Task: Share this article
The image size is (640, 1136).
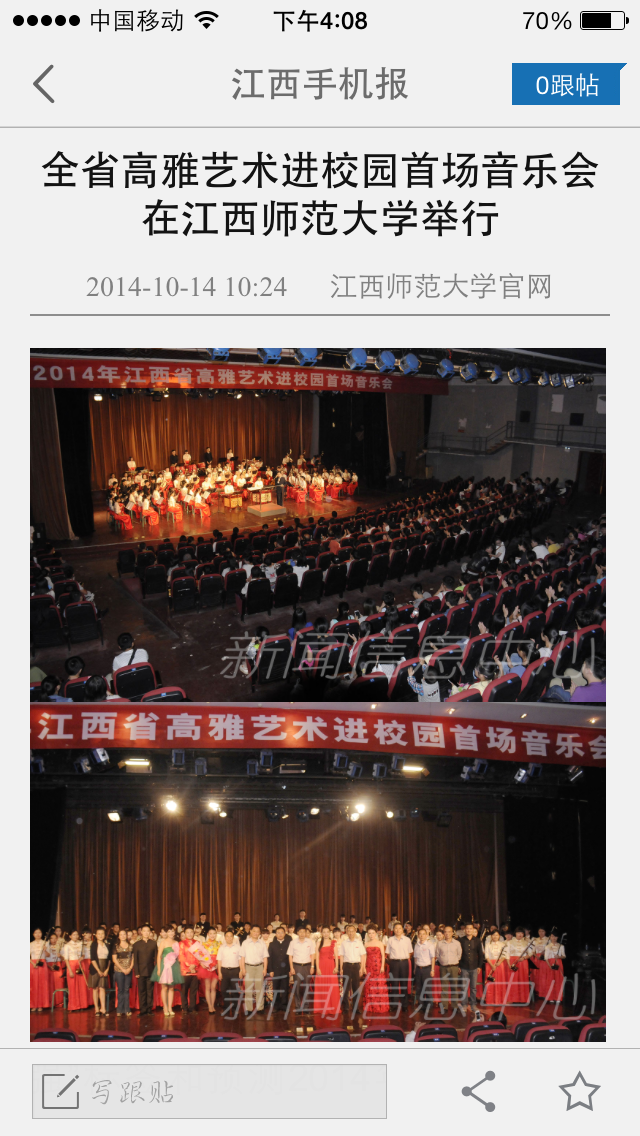Action: pos(479,1091)
